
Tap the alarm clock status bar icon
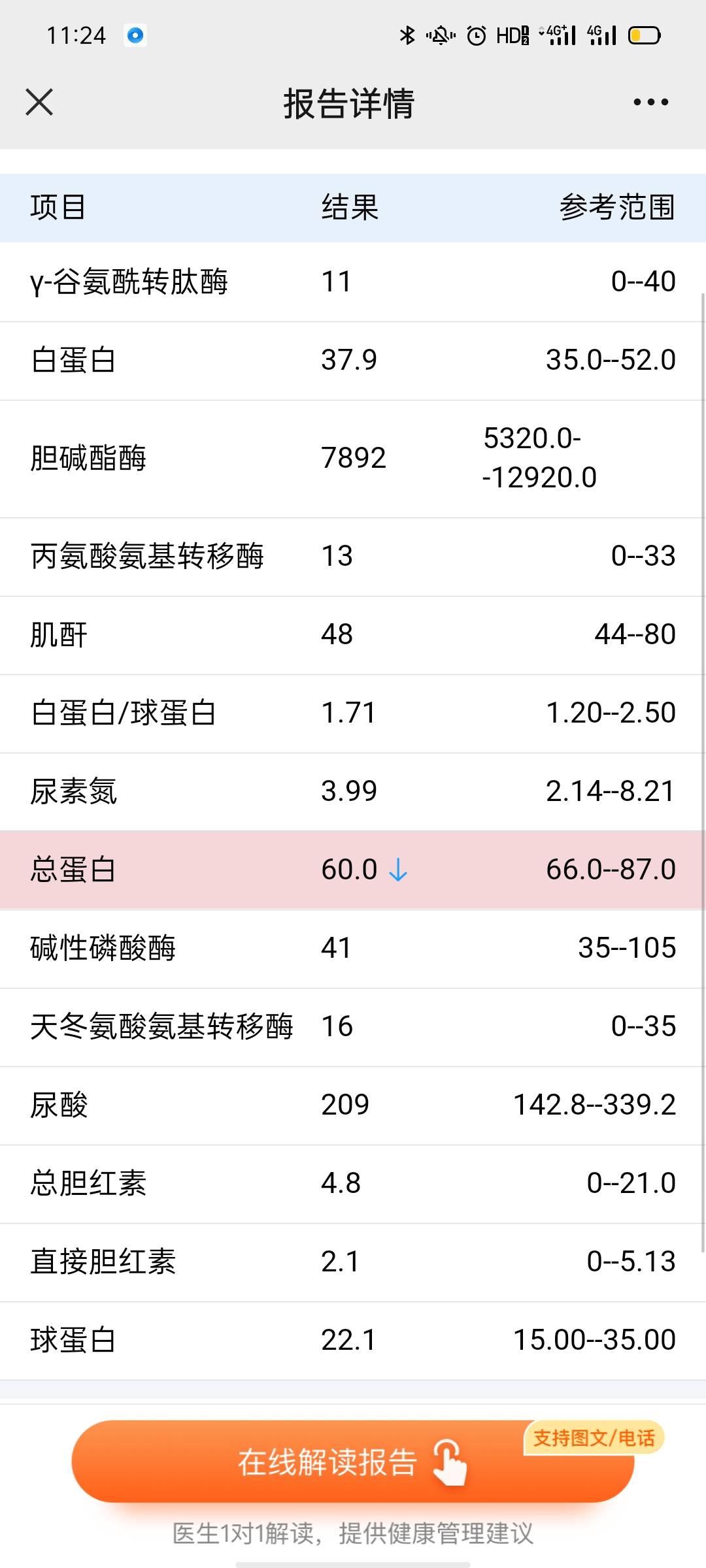click(x=476, y=36)
